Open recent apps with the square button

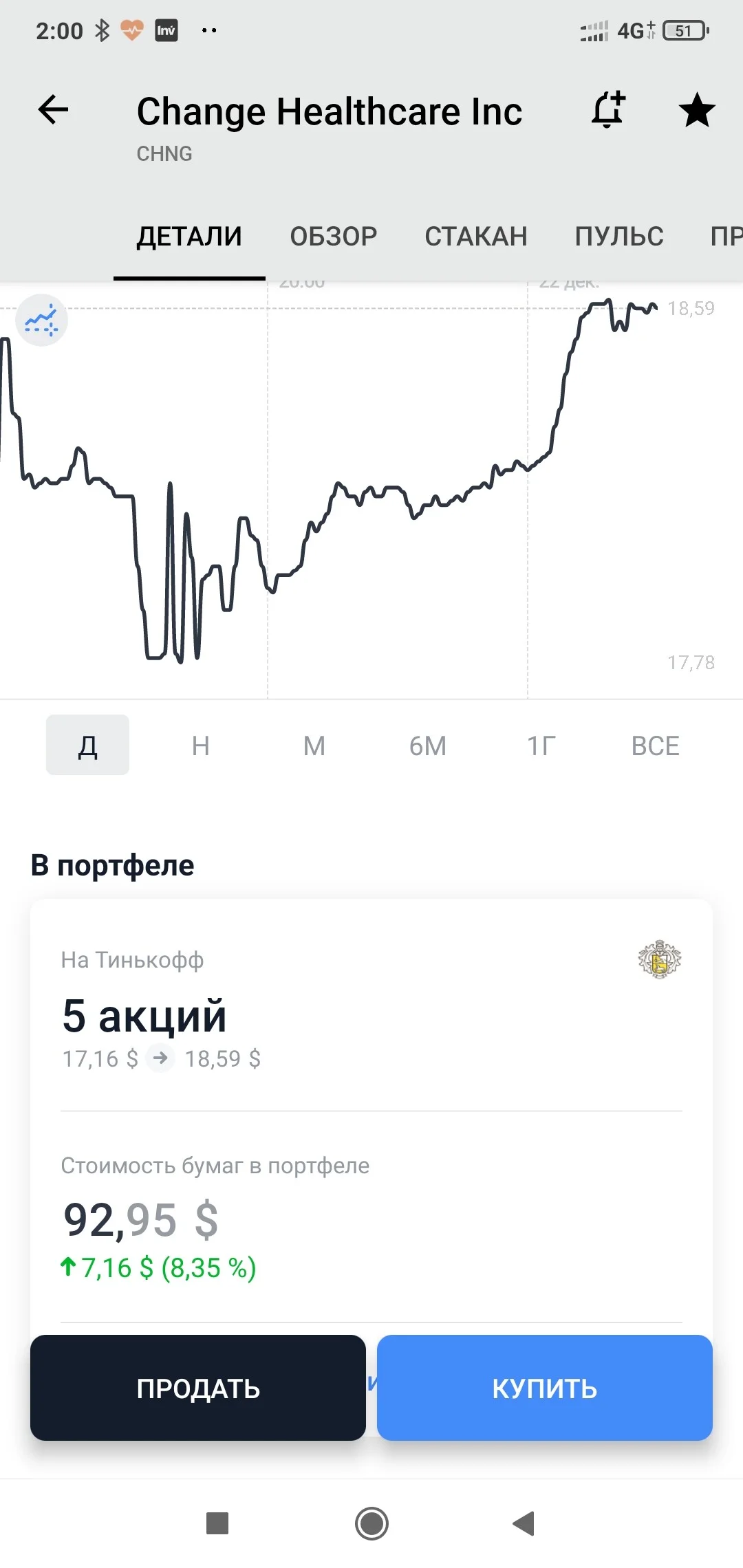point(217,1523)
